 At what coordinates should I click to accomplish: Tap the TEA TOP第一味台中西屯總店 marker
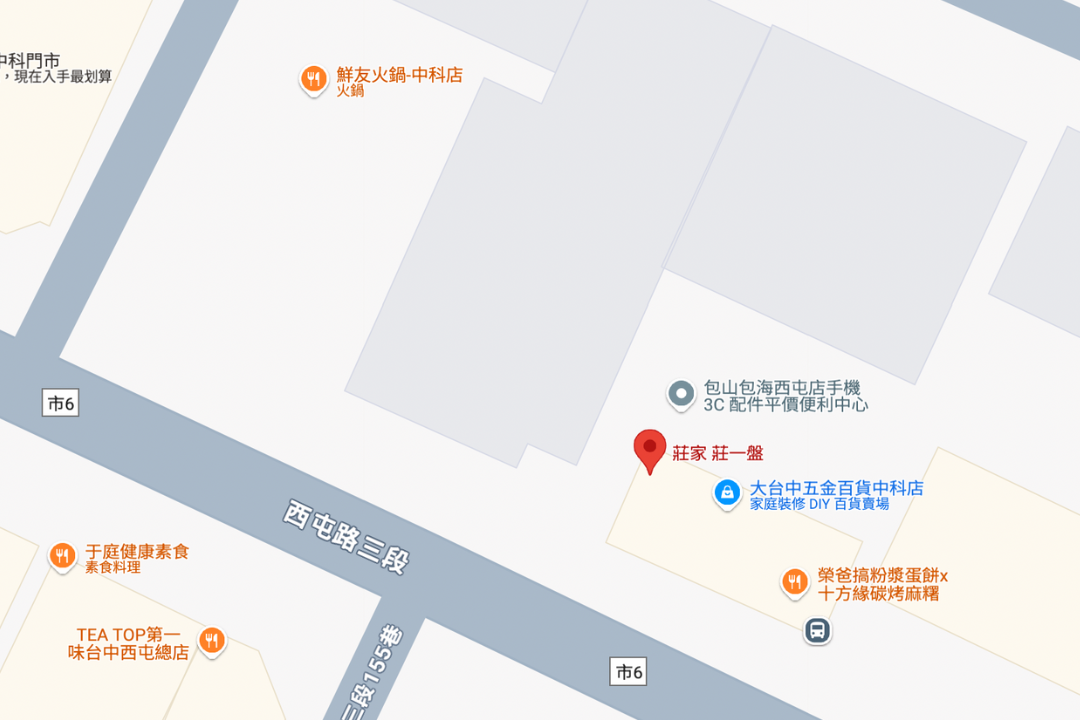pos(211,640)
